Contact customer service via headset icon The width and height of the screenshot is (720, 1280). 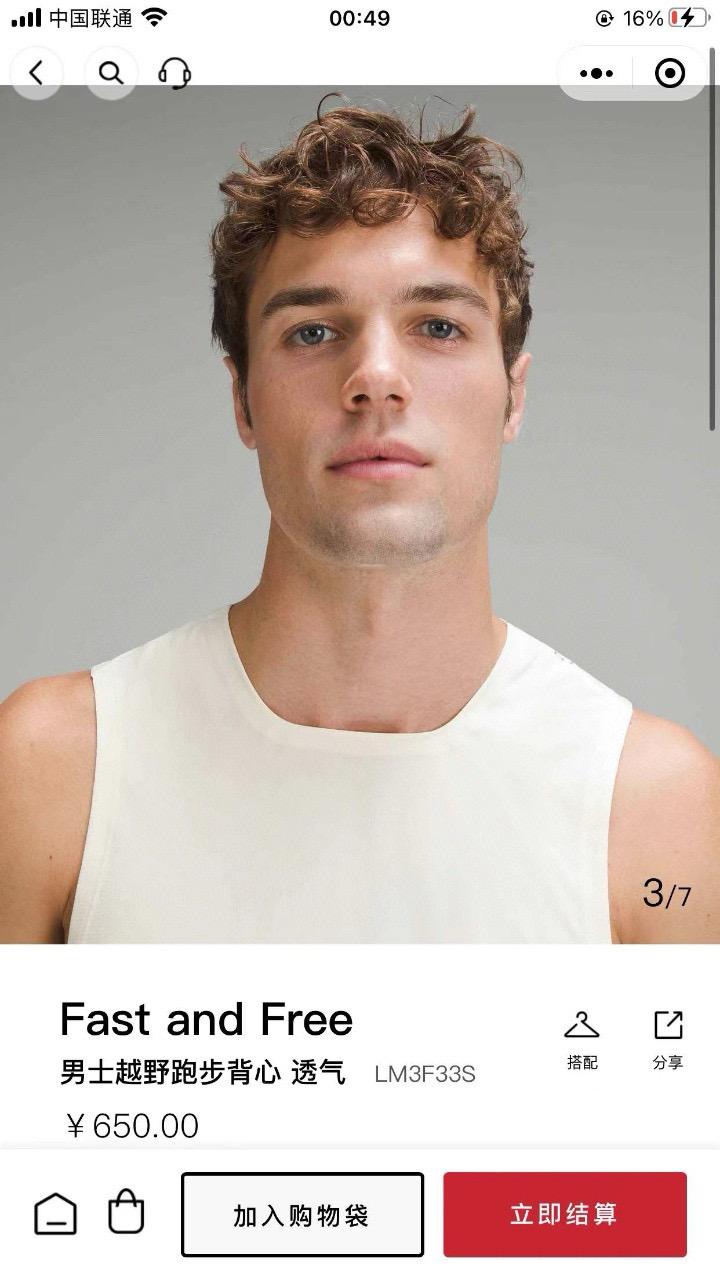175,73
